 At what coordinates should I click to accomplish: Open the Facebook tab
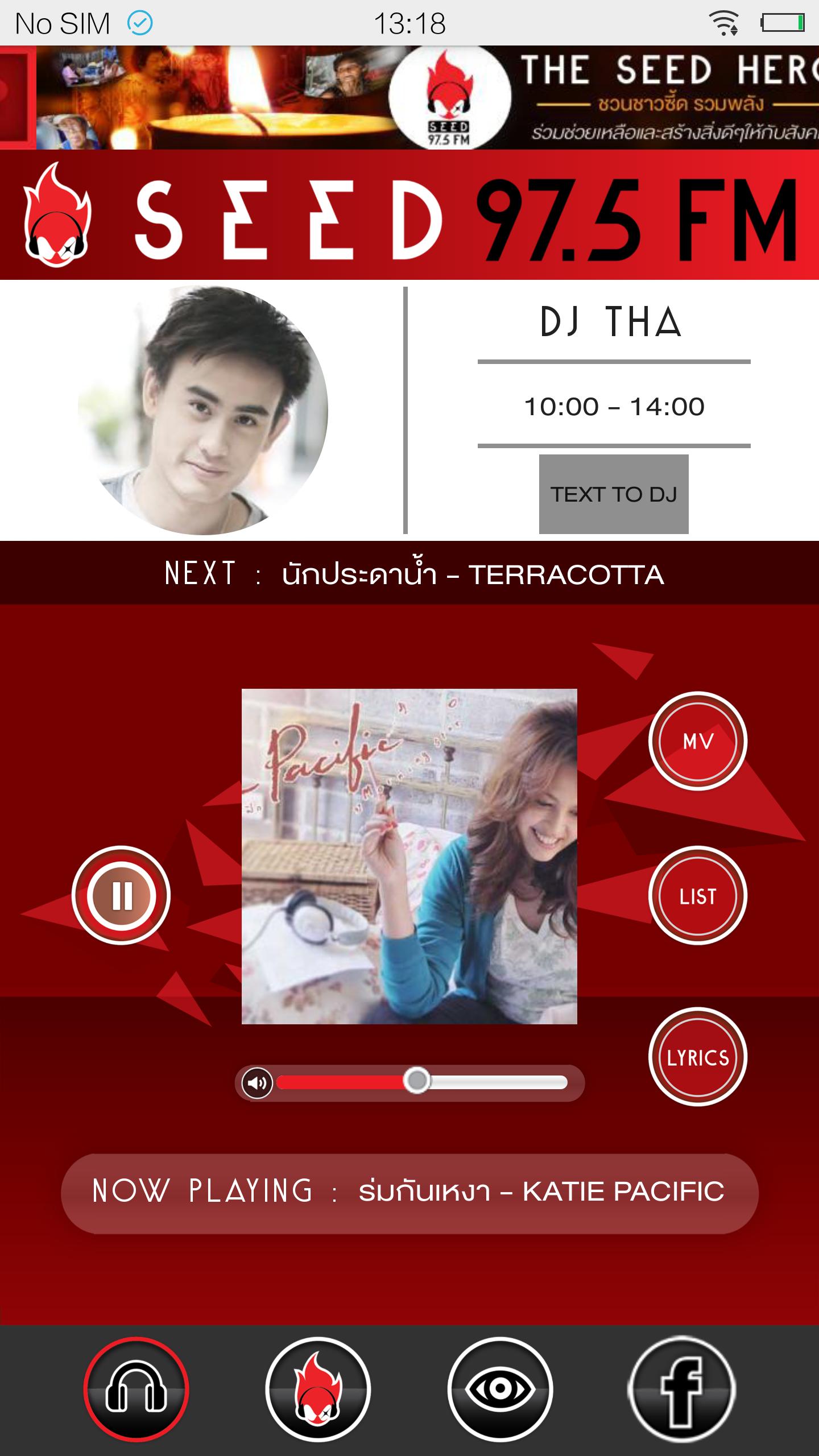pos(682,1389)
